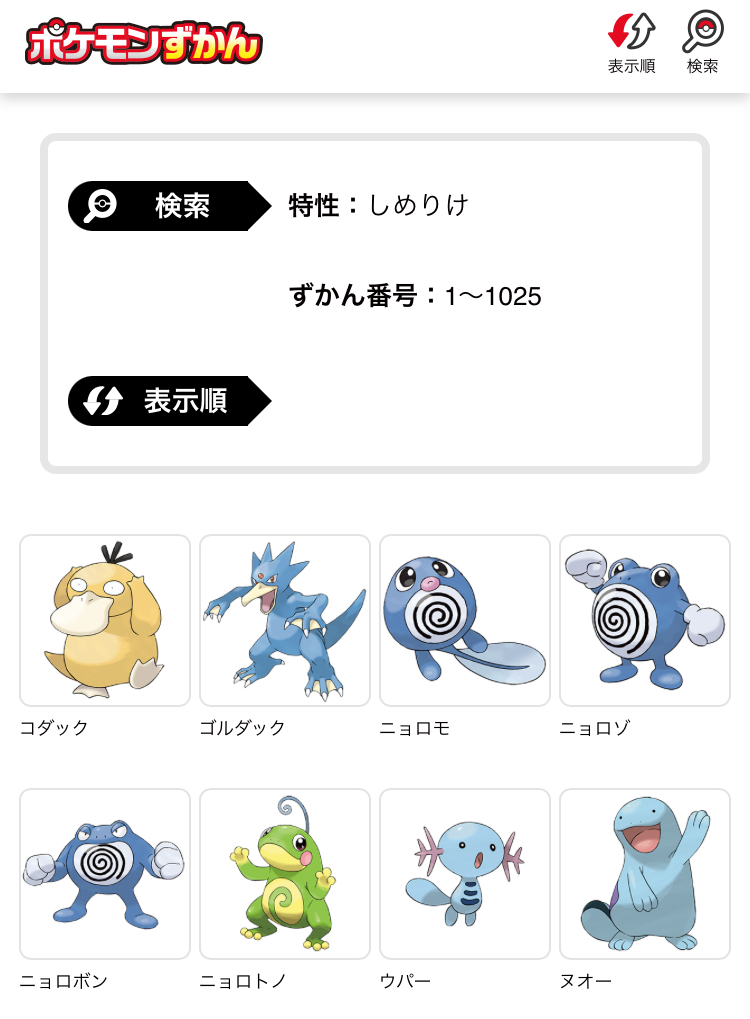Viewport: 750px width, 1019px height.
Task: Open ウパー's Pokédex page
Action: [x=465, y=874]
